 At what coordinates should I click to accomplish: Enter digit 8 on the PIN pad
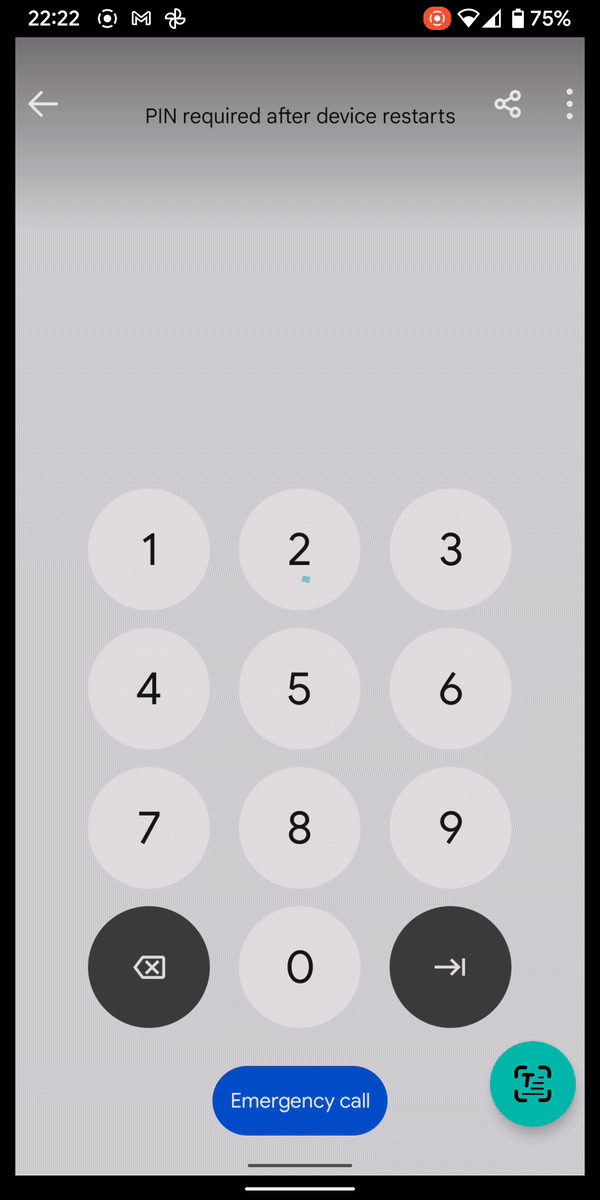point(300,827)
